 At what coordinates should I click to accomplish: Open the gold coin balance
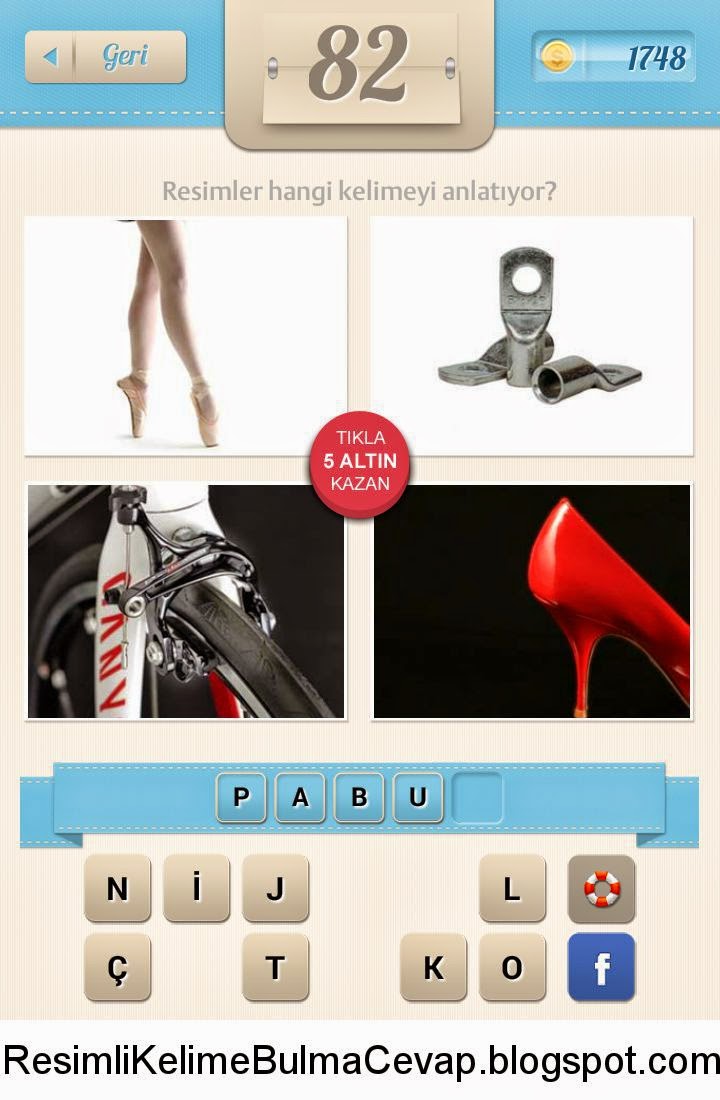point(612,57)
